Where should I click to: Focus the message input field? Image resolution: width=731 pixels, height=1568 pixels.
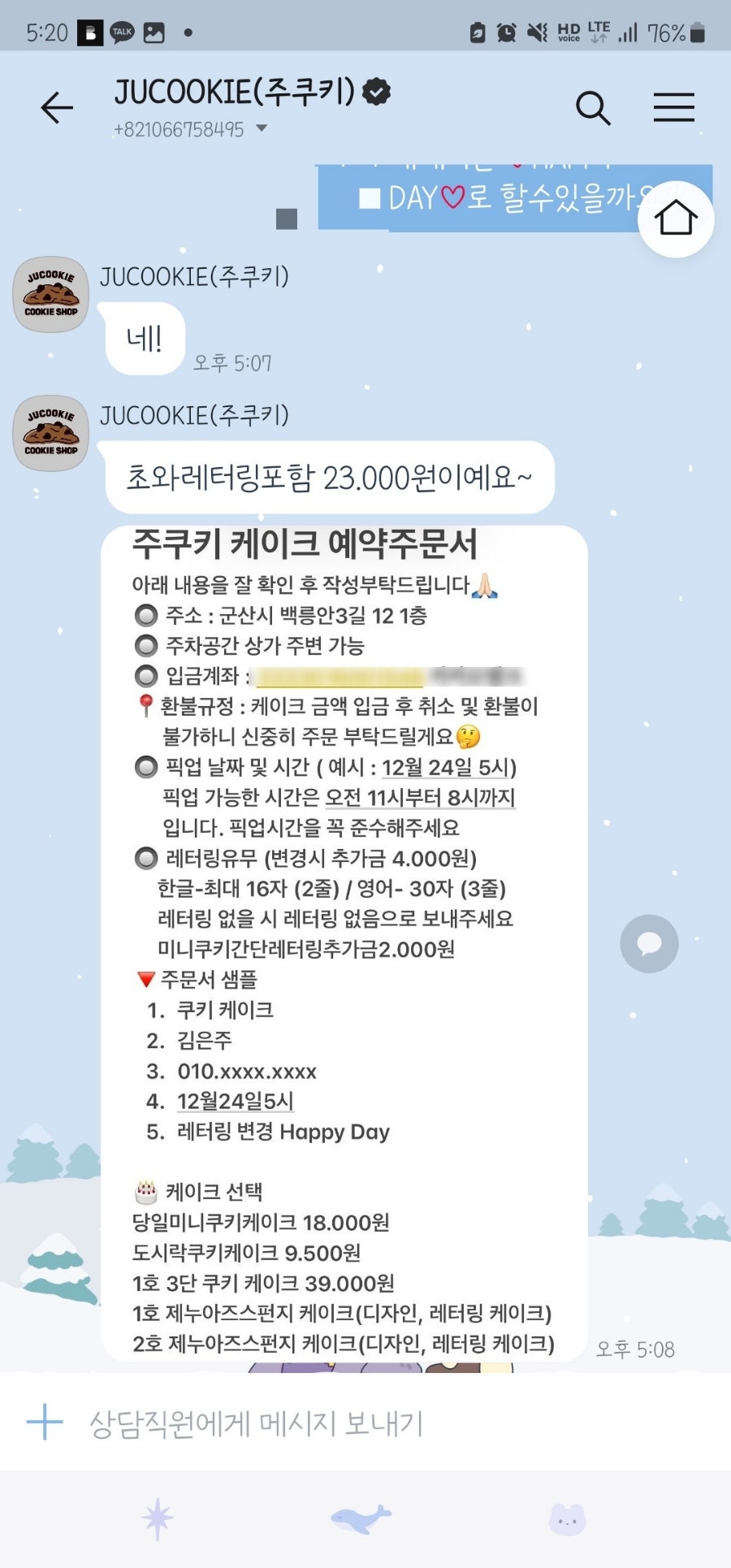(365, 1423)
